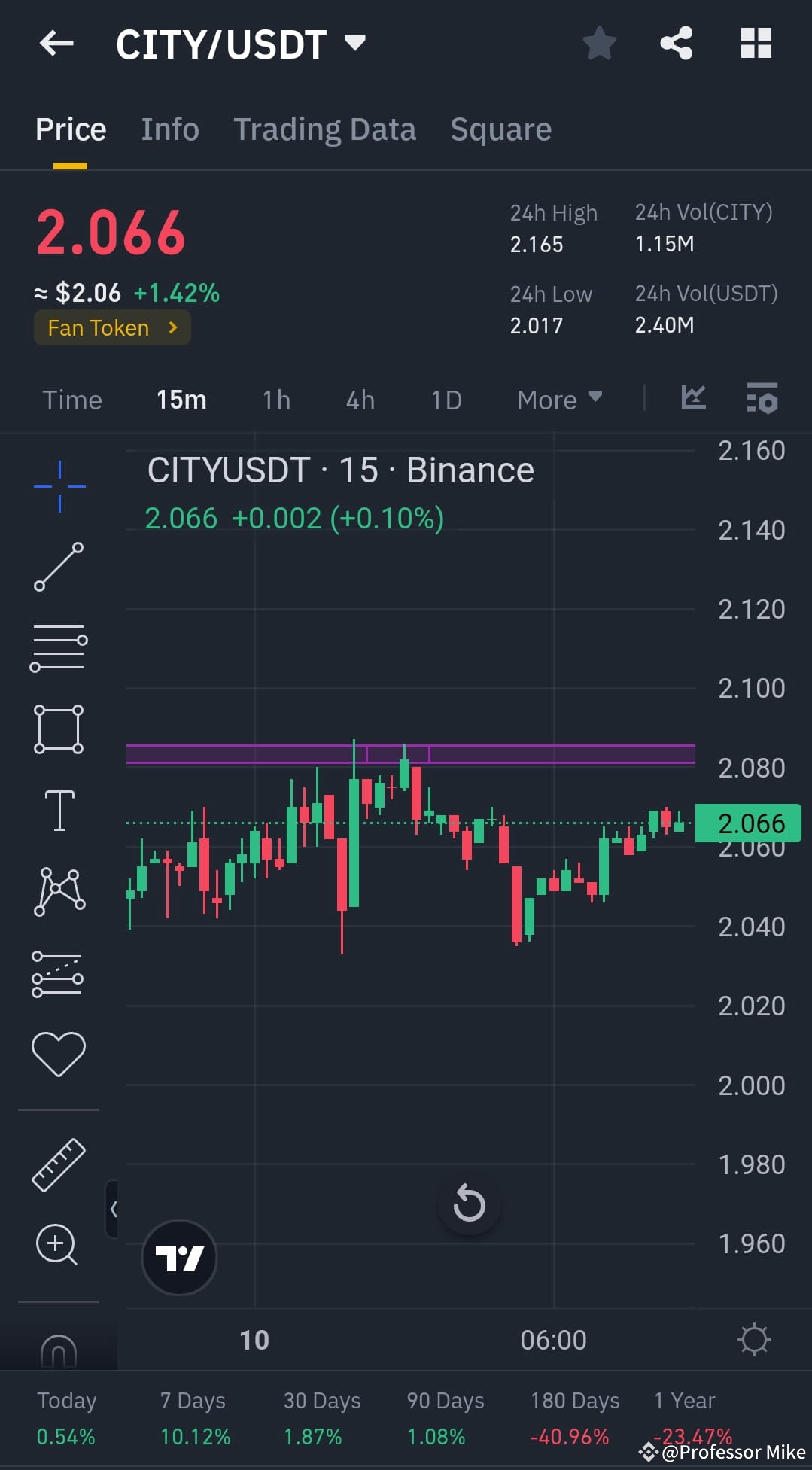Switch to the 1D timeframe
The height and width of the screenshot is (1470, 812).
[446, 400]
